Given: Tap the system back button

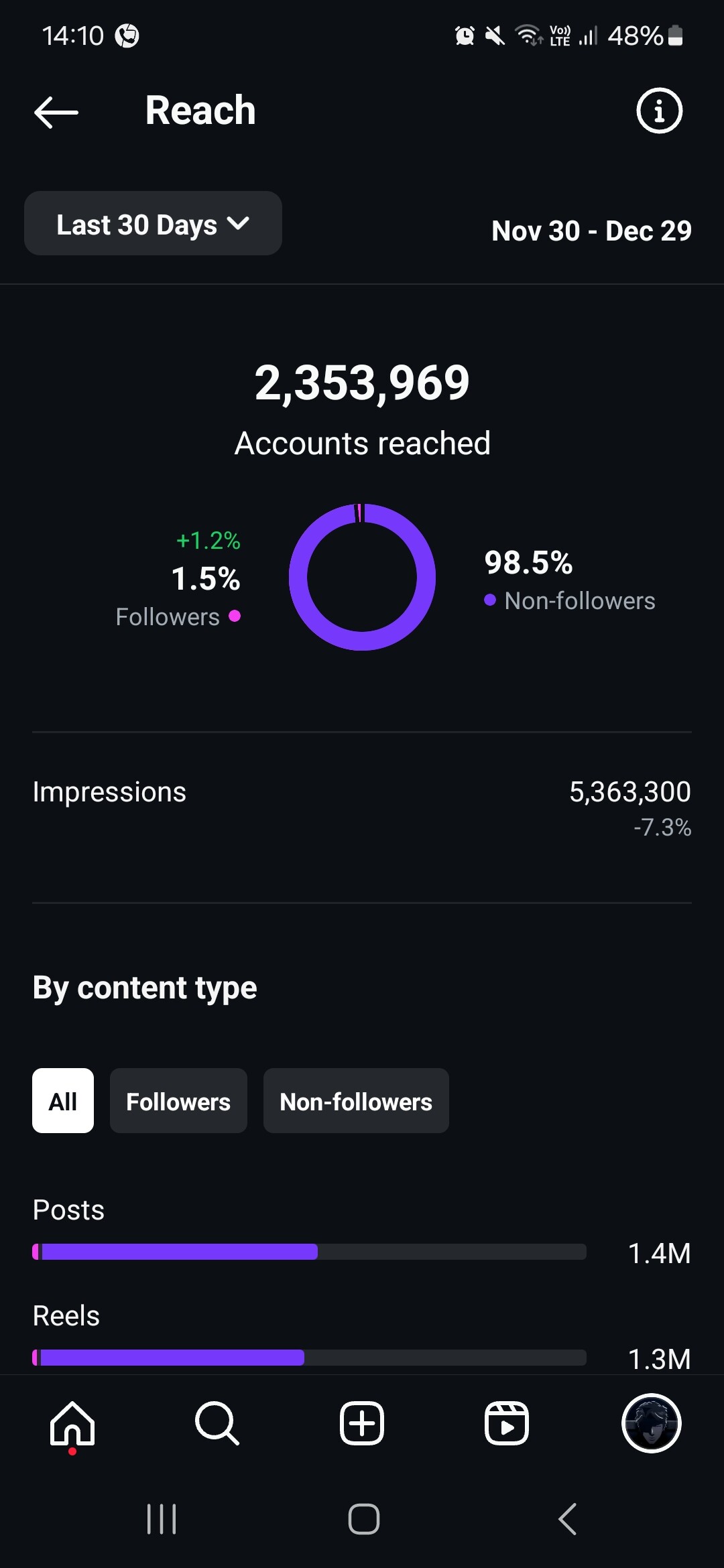Looking at the screenshot, I should pyautogui.click(x=567, y=1519).
